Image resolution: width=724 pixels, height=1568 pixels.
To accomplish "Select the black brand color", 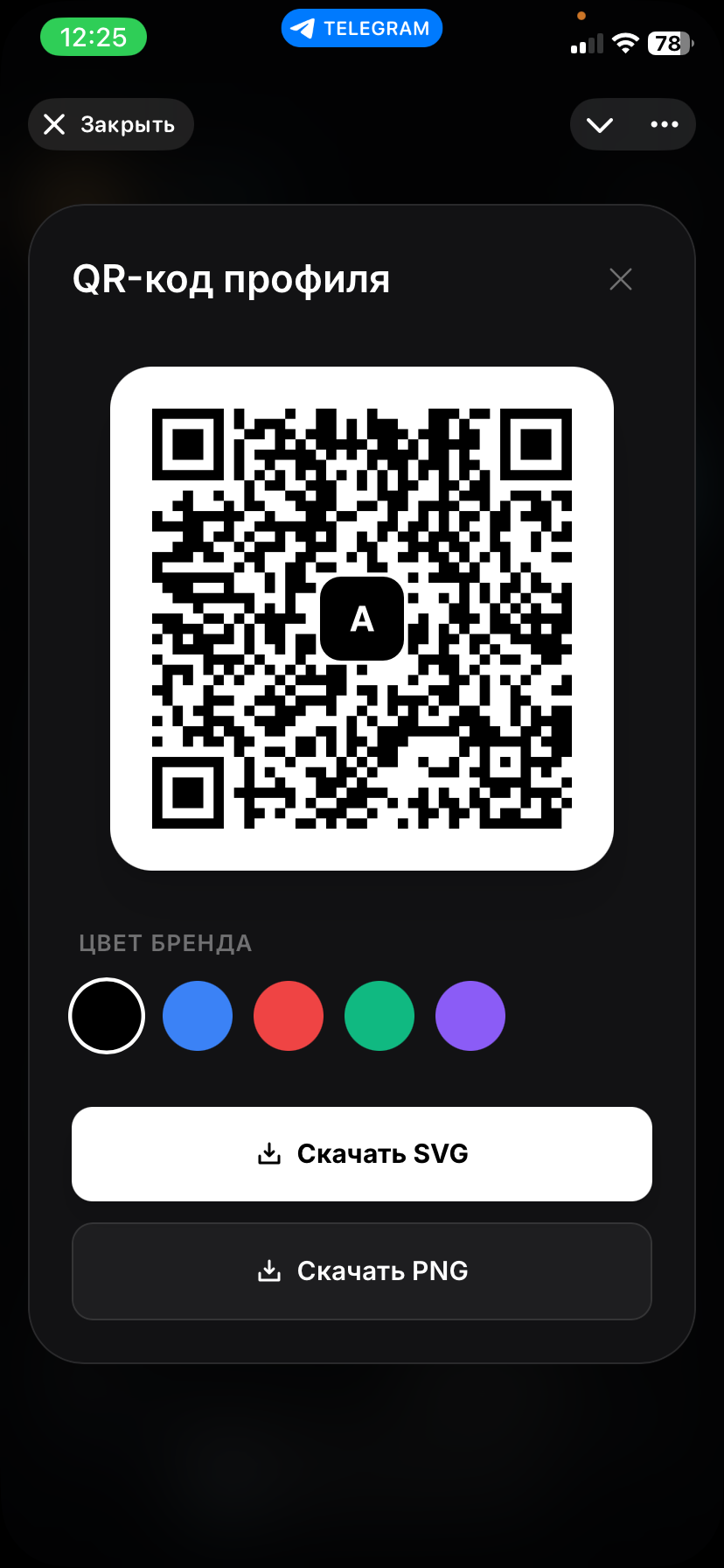I will 107,1016.
